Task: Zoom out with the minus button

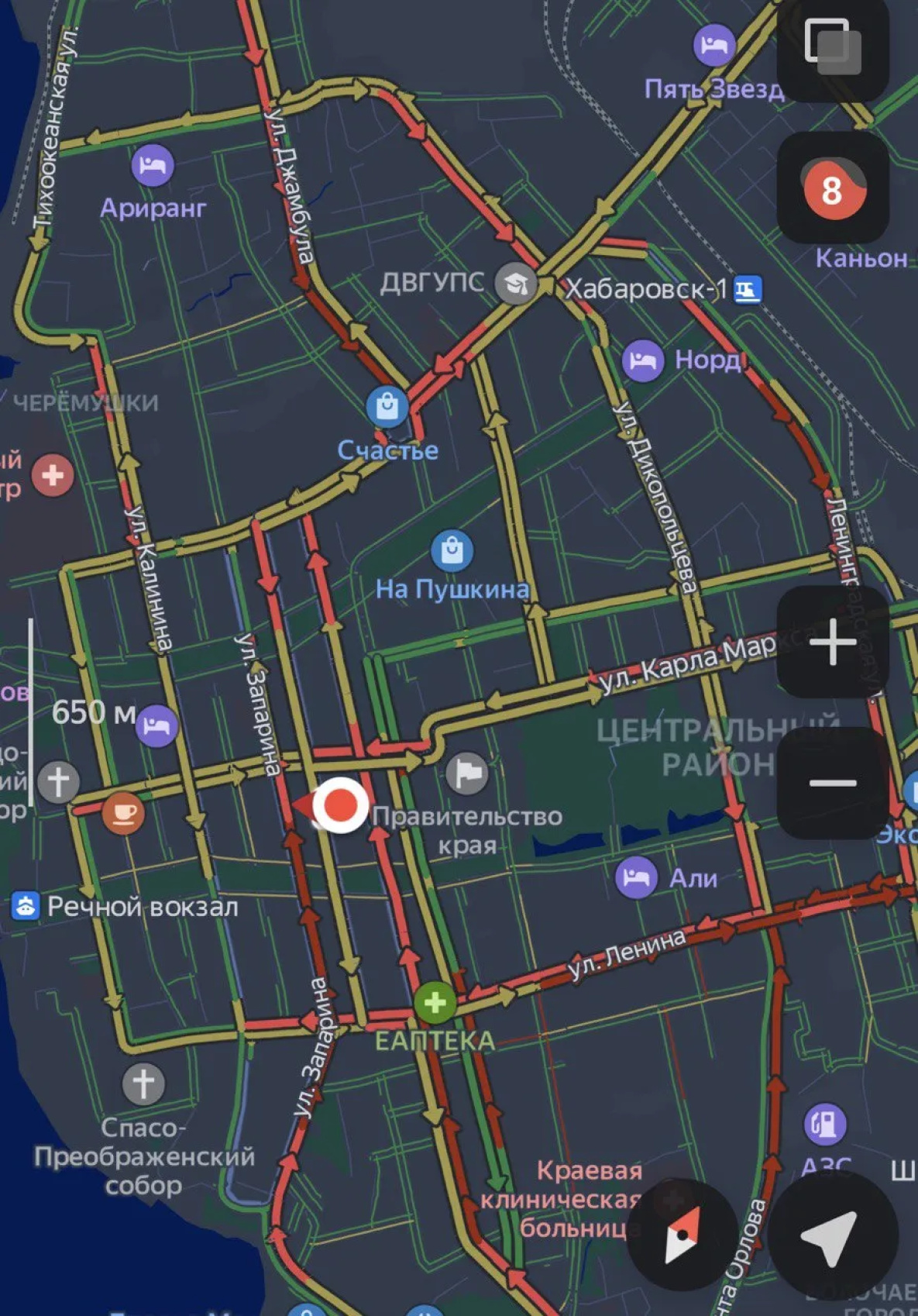Action: point(833,783)
